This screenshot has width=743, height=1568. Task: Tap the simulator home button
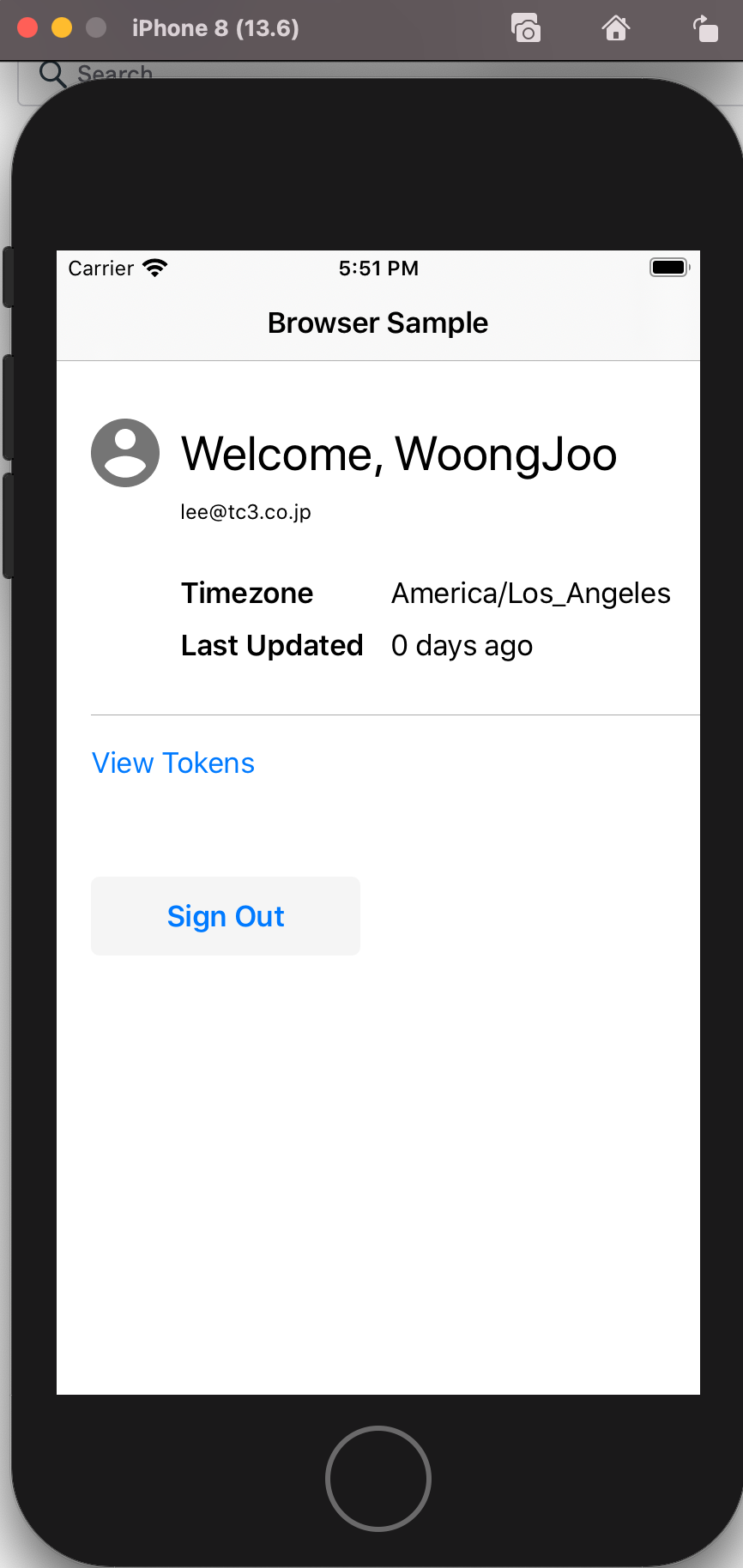pos(378,1478)
